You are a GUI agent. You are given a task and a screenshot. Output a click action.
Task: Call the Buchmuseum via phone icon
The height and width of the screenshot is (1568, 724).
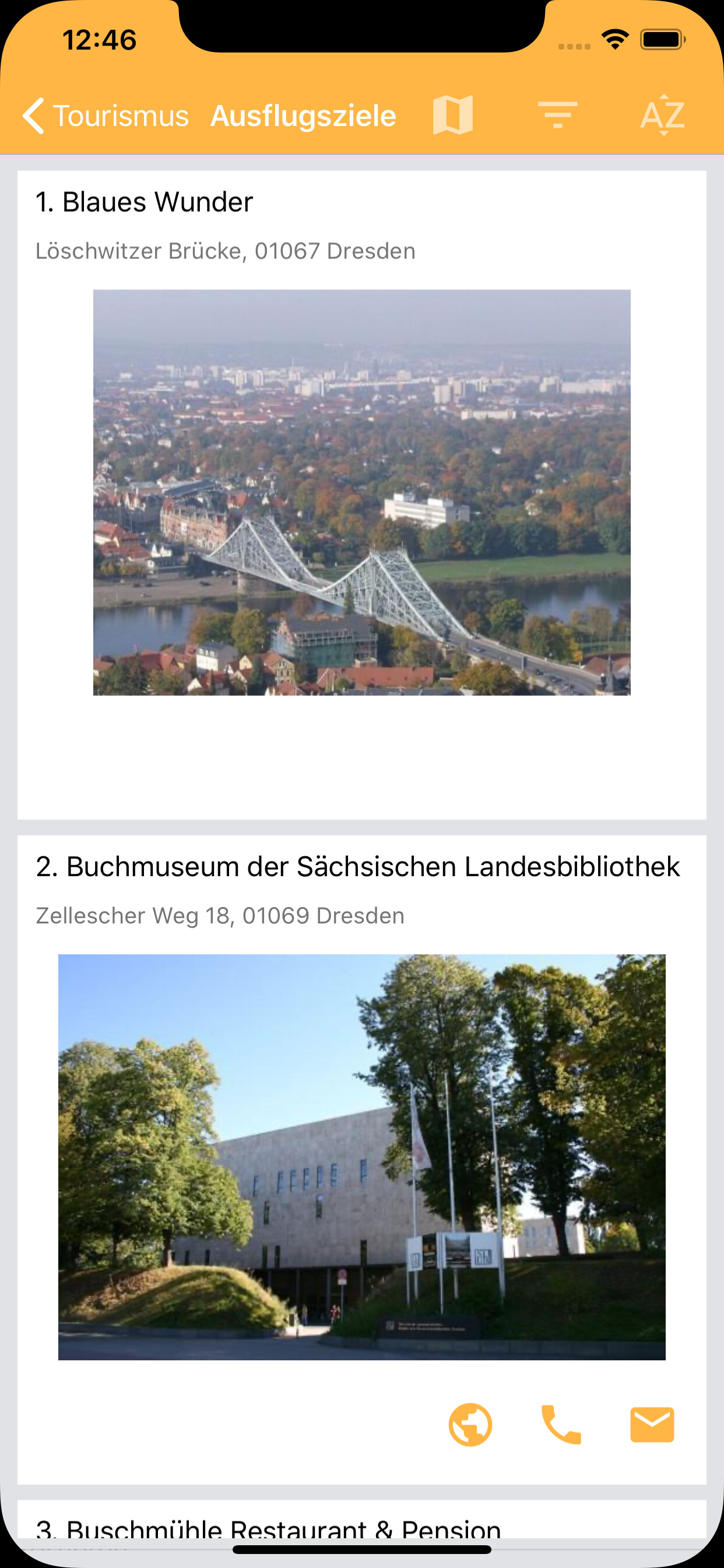561,1424
